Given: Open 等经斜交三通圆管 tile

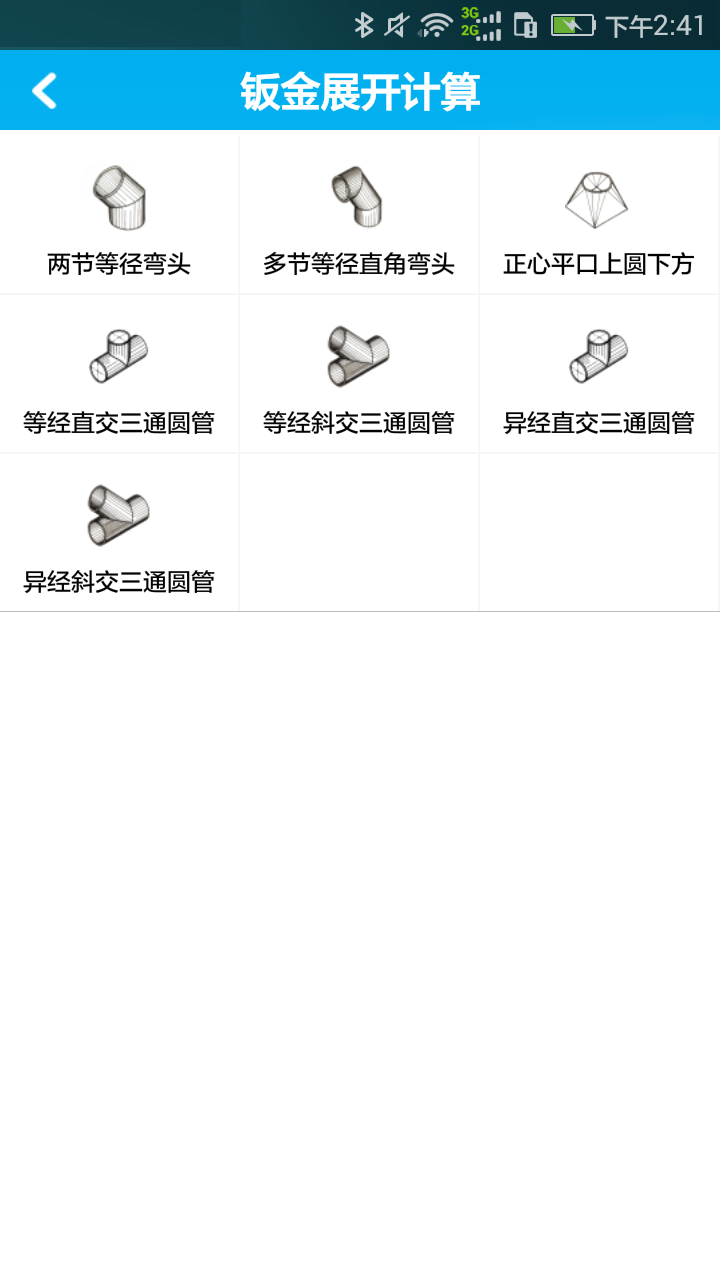Looking at the screenshot, I should point(359,375).
